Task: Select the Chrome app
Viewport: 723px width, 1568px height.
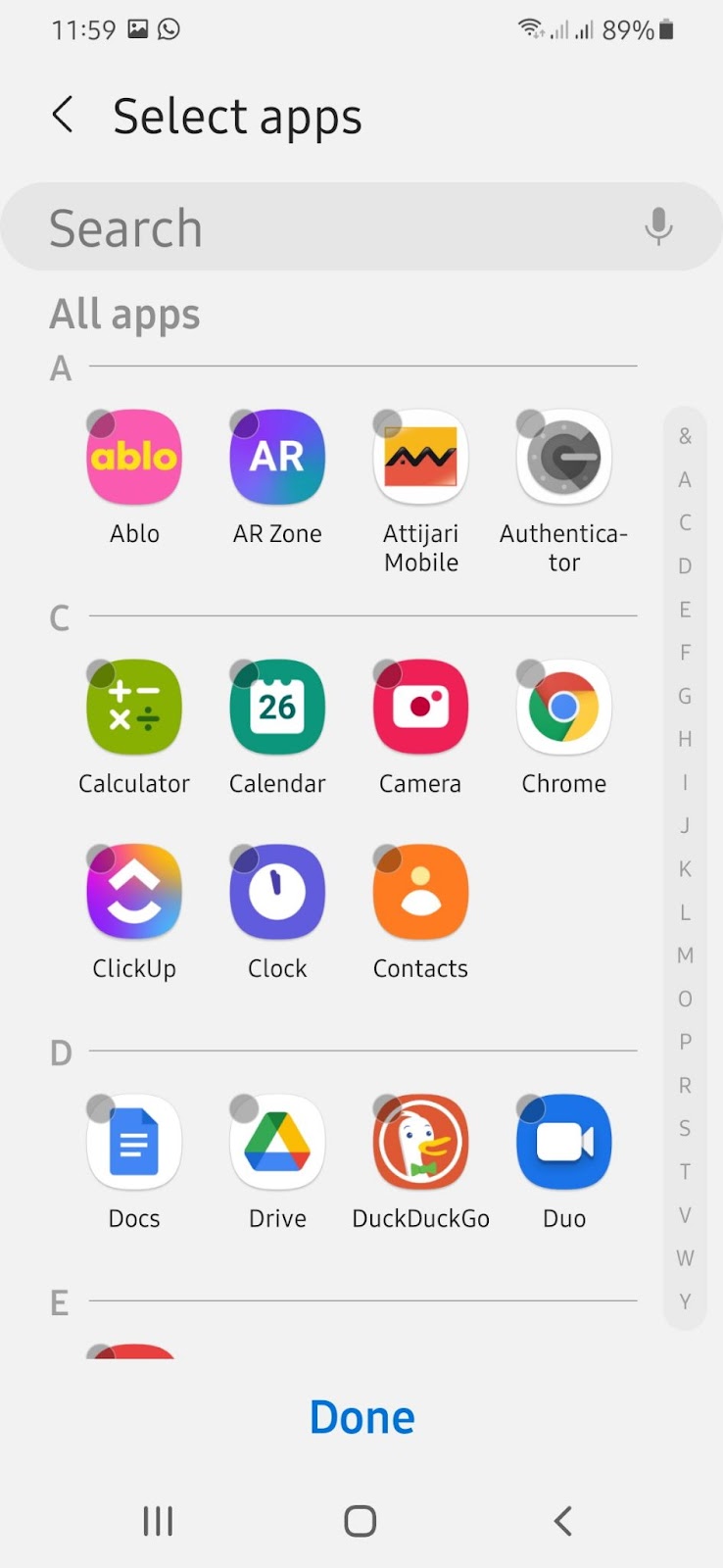Action: click(x=563, y=708)
